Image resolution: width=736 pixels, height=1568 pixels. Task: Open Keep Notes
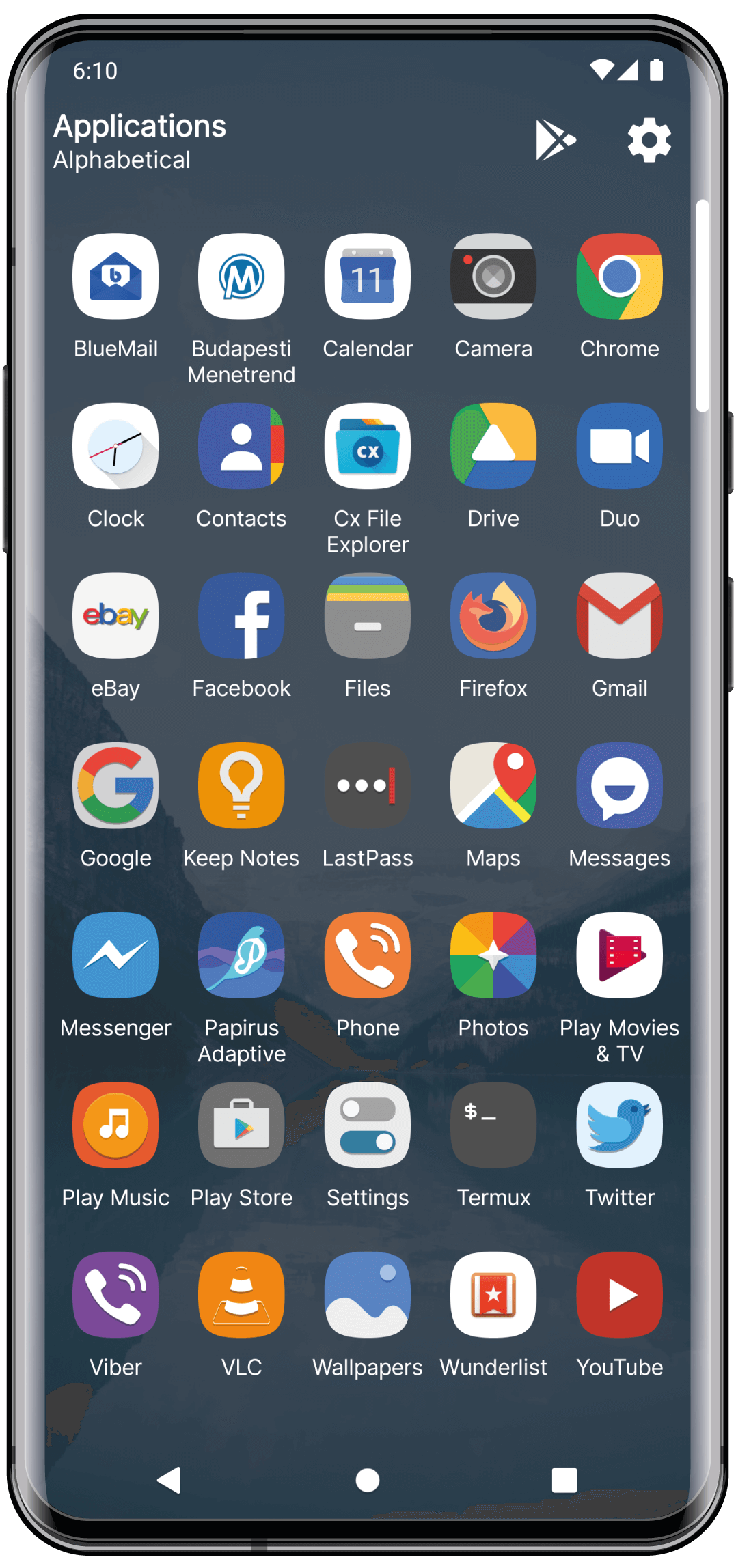point(241,785)
